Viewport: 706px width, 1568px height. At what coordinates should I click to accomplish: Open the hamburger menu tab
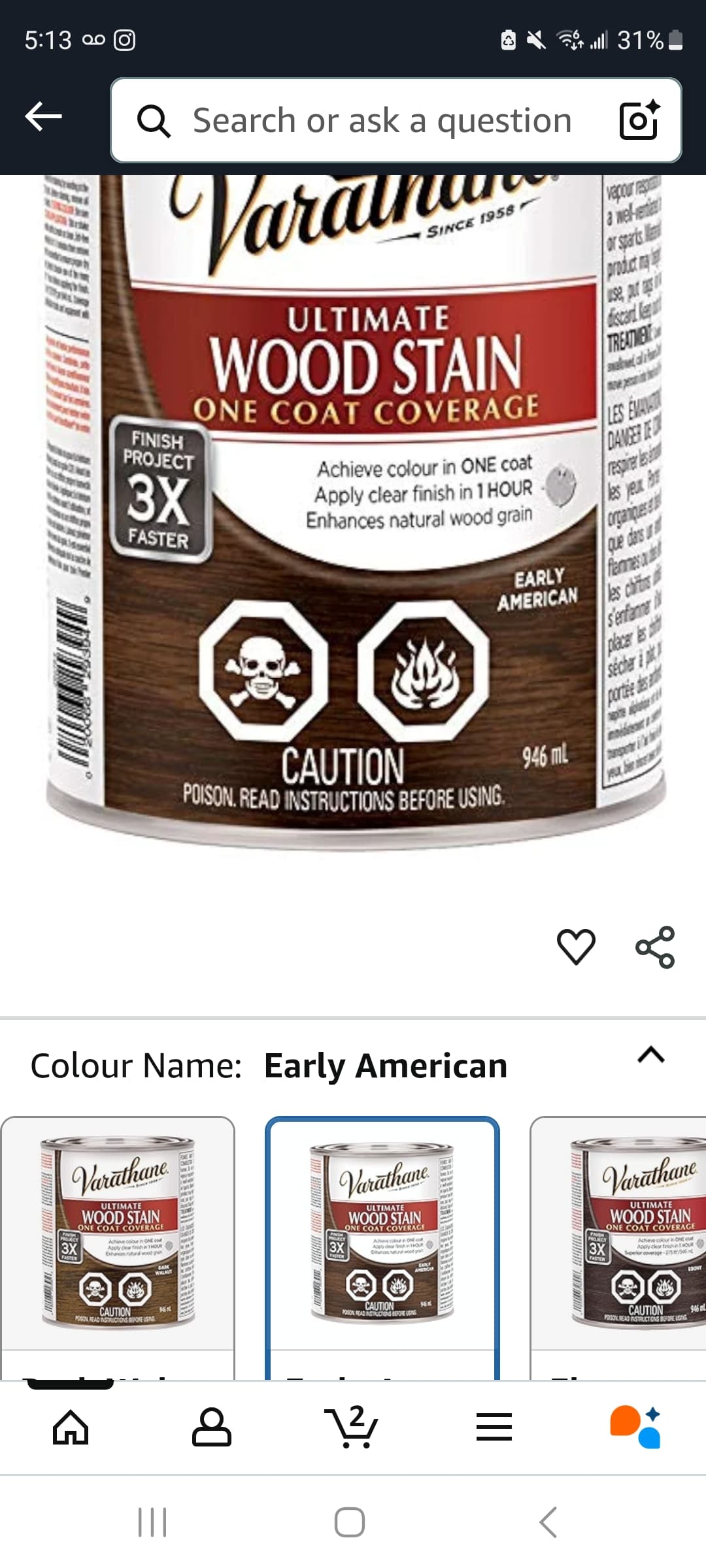[x=494, y=1428]
